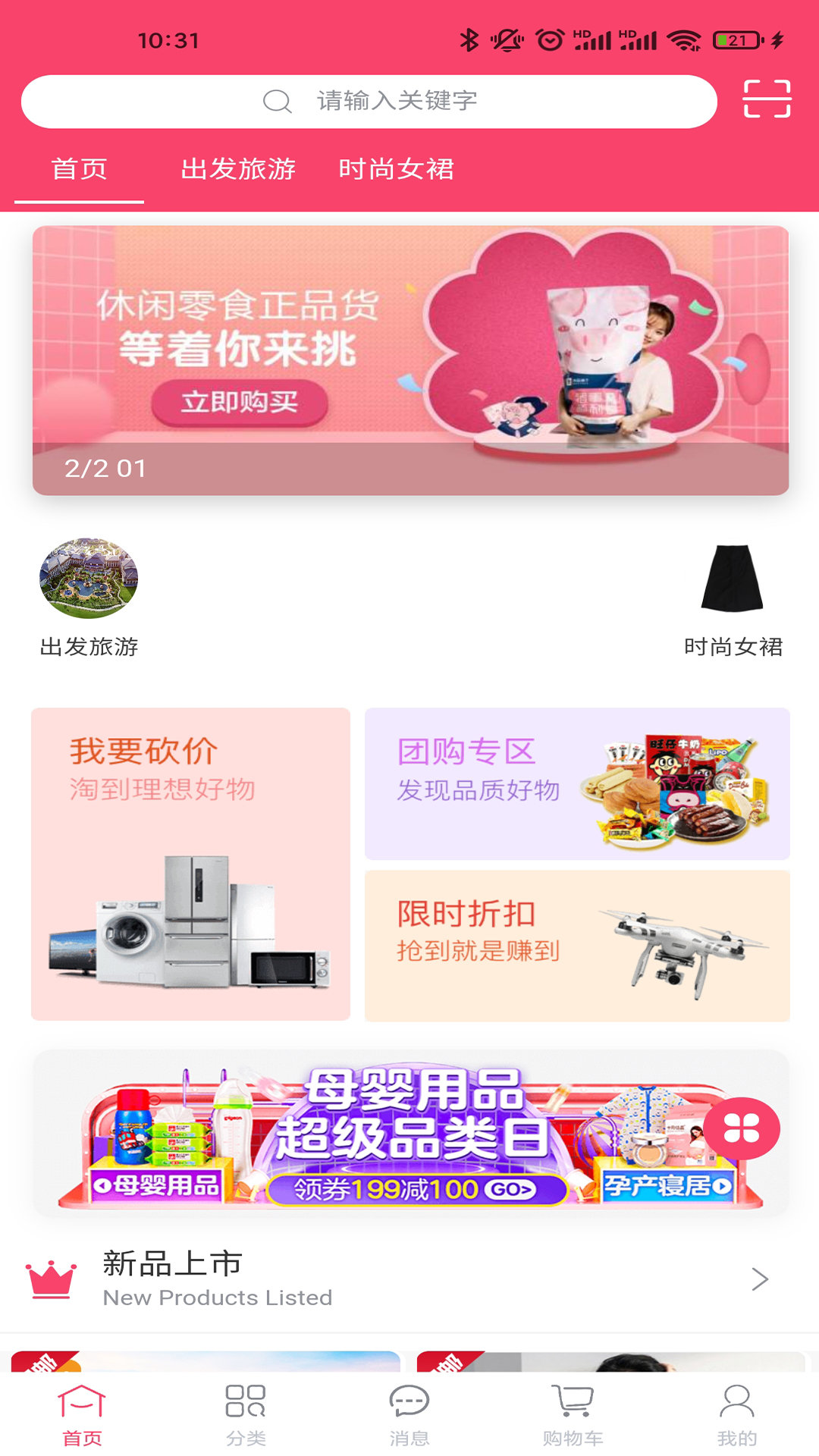Switch to the 出发旅游 tab
The height and width of the screenshot is (1456, 819).
(240, 170)
